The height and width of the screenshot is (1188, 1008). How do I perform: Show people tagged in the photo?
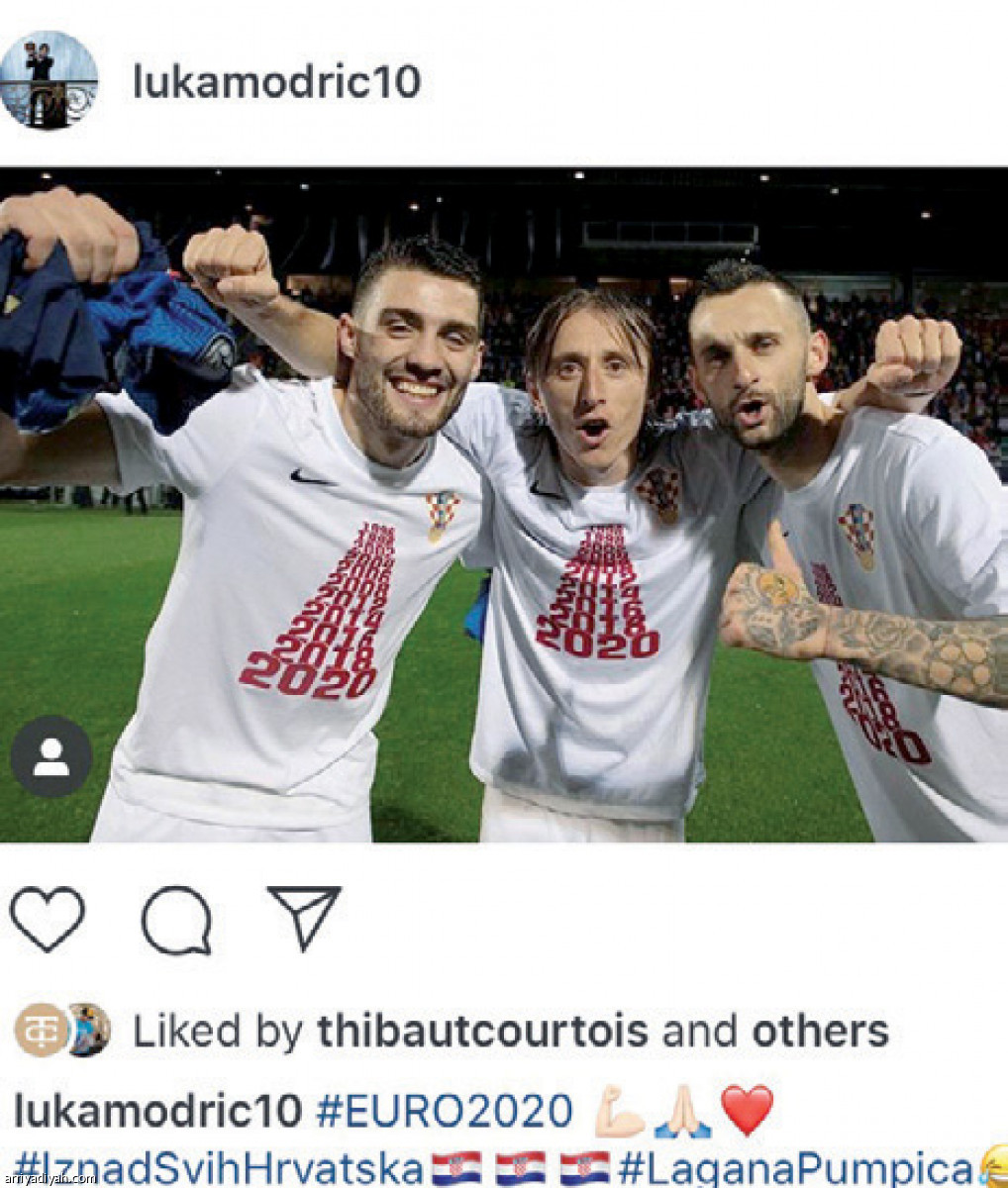[51, 757]
